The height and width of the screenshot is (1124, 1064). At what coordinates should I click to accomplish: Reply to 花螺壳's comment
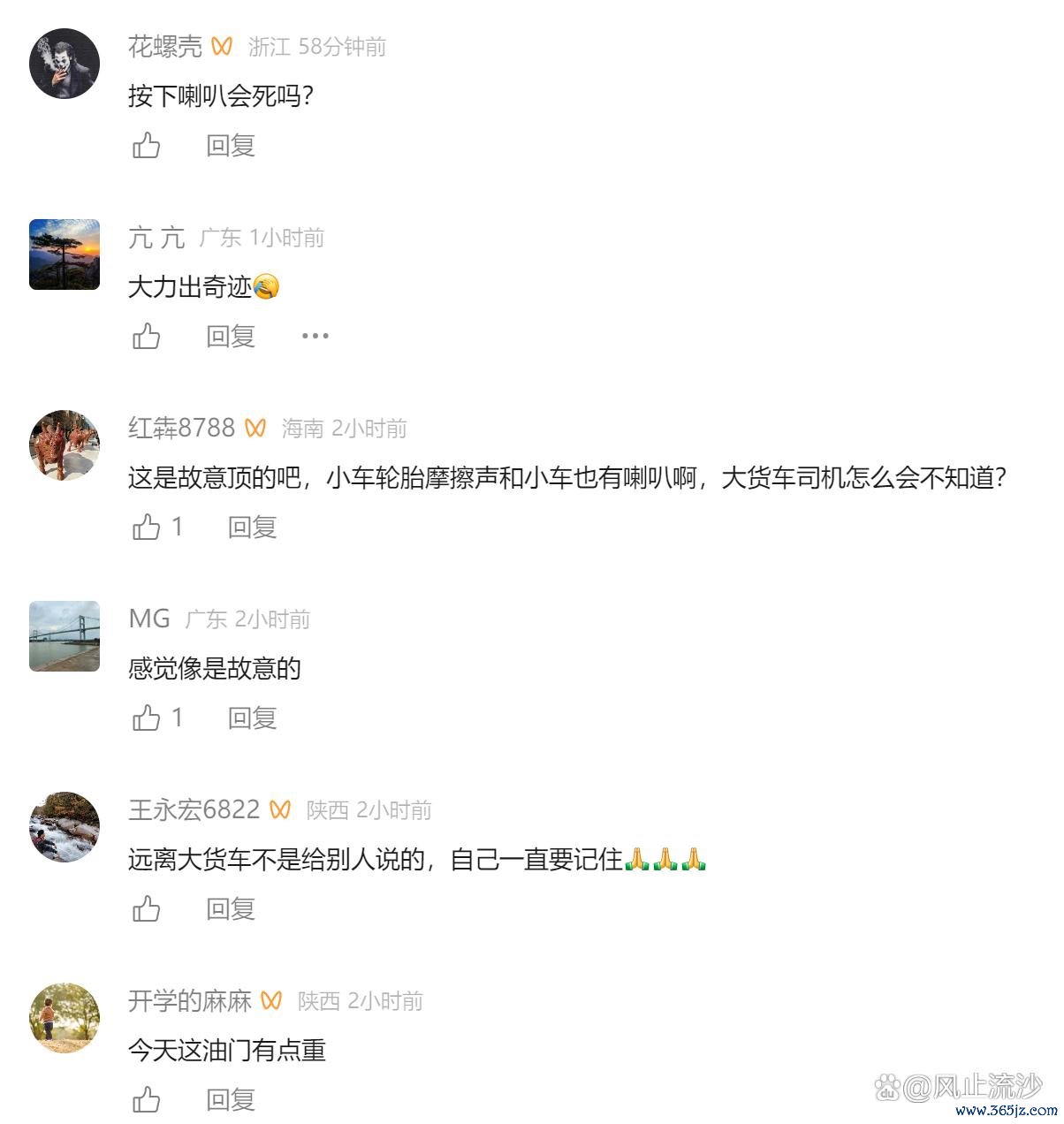231,145
